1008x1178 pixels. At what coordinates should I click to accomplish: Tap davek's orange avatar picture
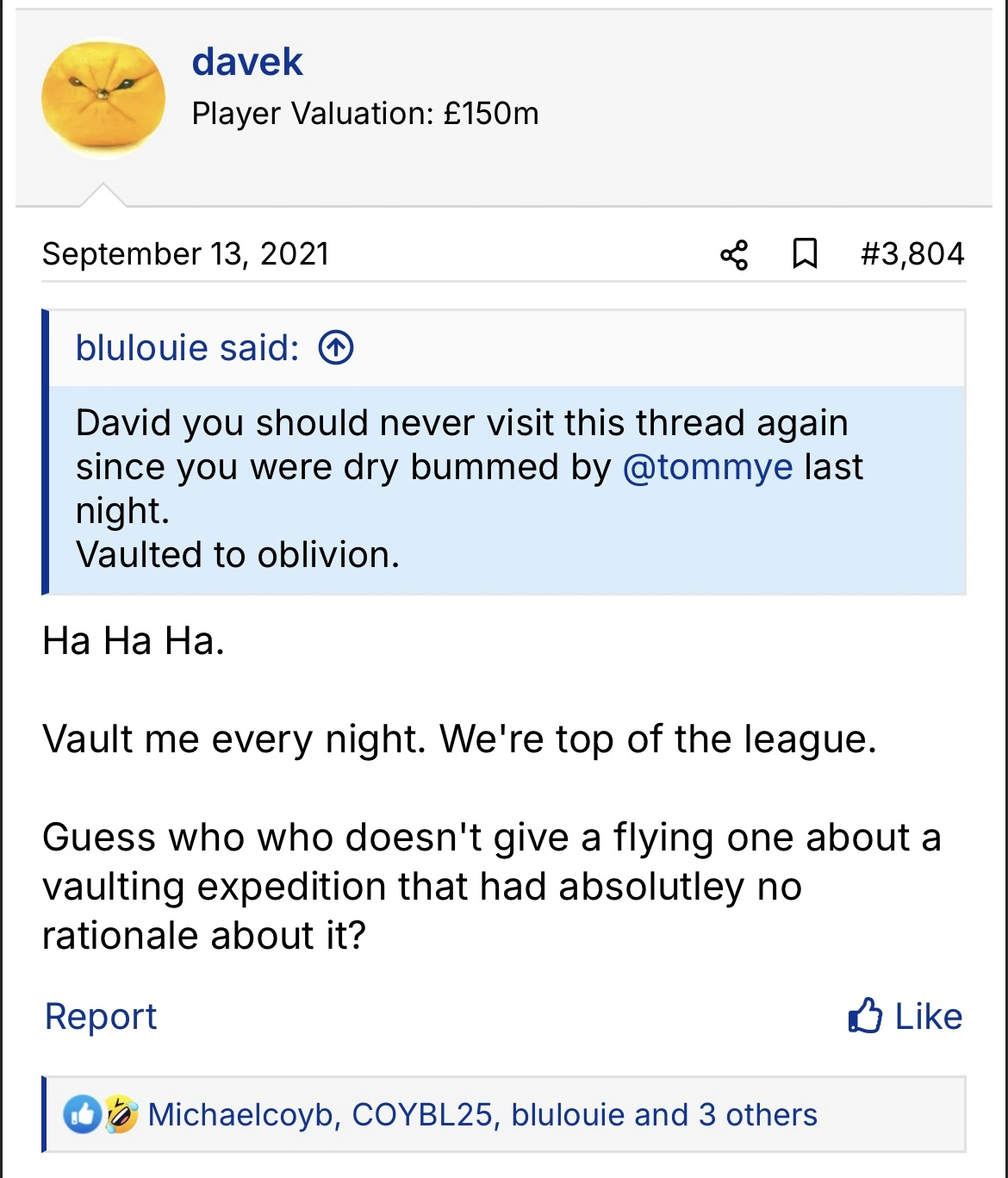pos(103,100)
